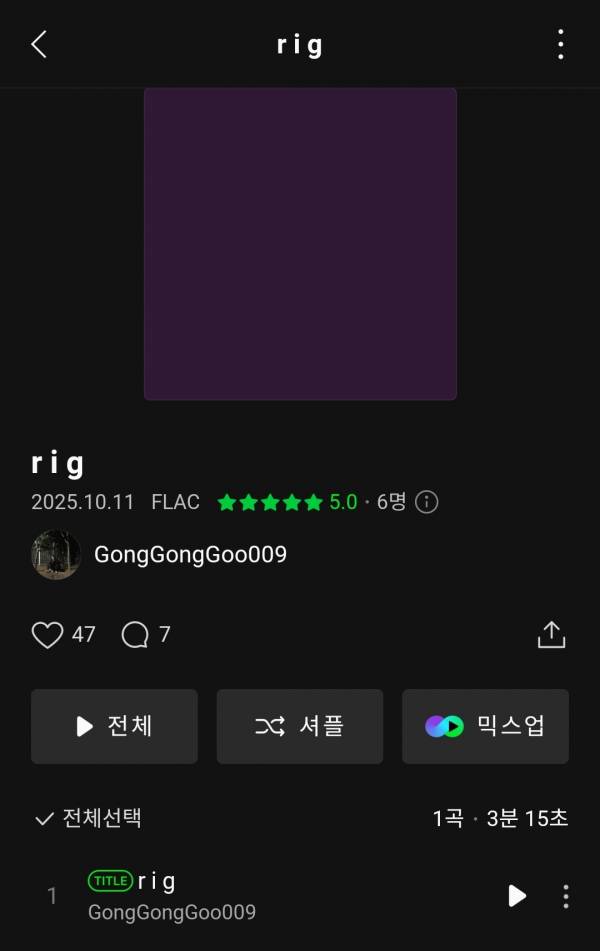Play all tracks with 전체 button
Screen dimensions: 600x951
tap(114, 726)
